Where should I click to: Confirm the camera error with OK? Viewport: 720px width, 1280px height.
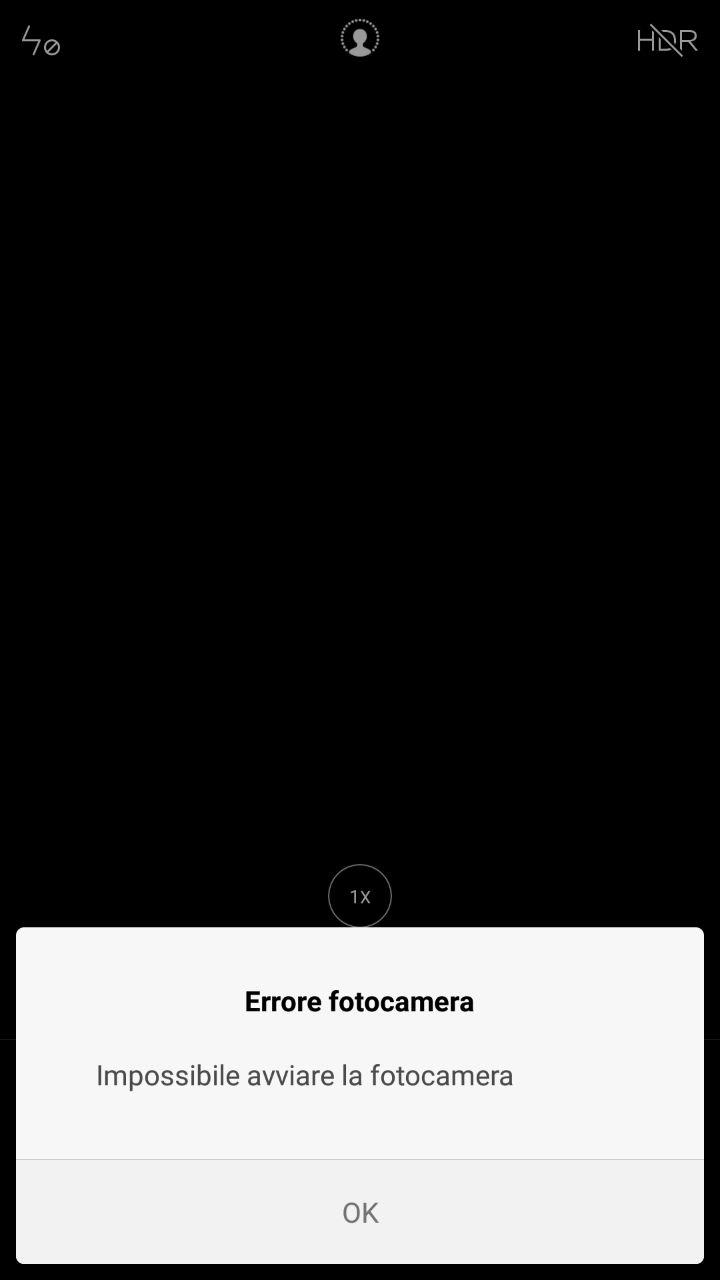point(360,1212)
